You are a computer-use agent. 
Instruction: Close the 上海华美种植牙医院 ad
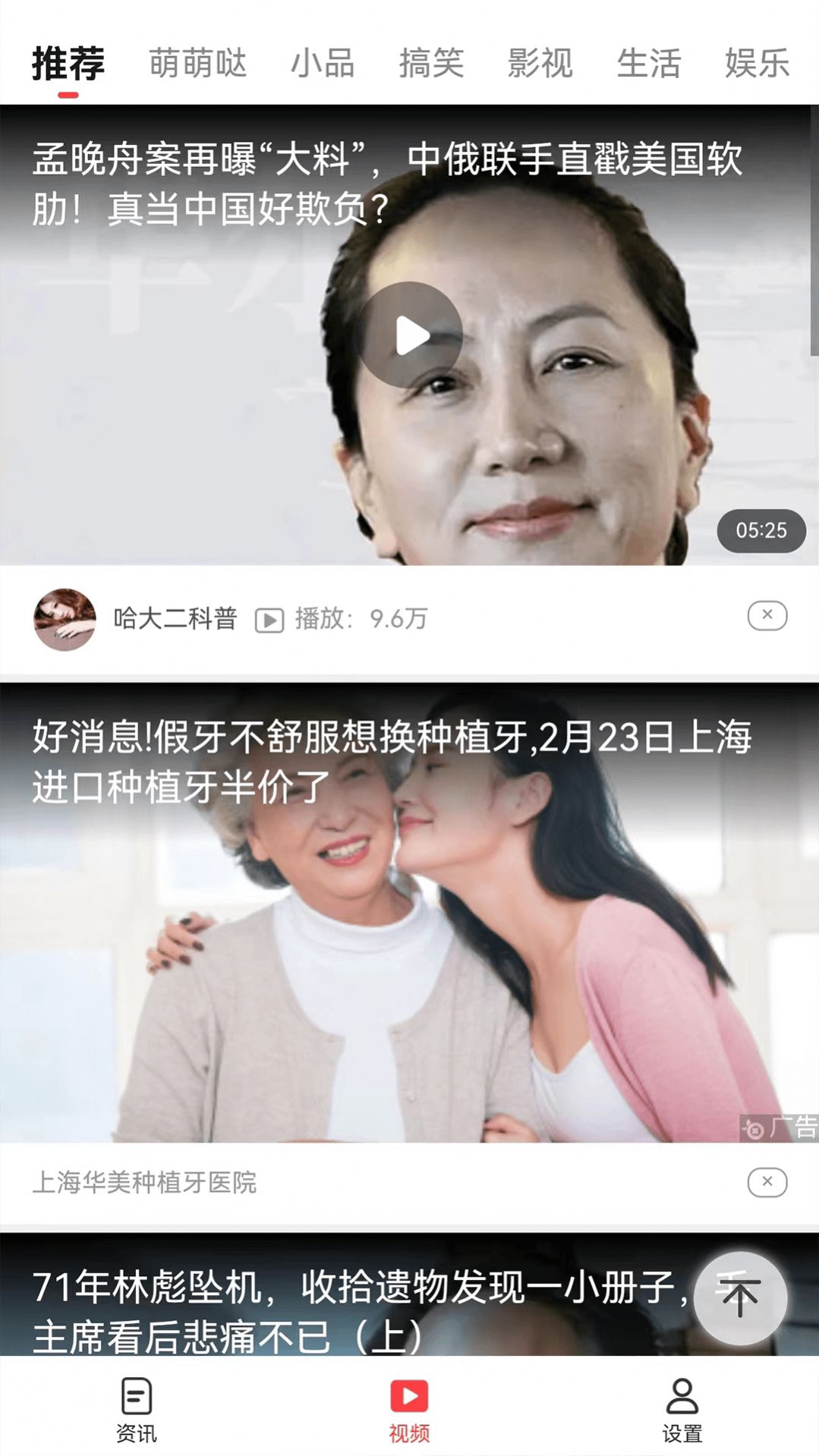[x=767, y=1181]
